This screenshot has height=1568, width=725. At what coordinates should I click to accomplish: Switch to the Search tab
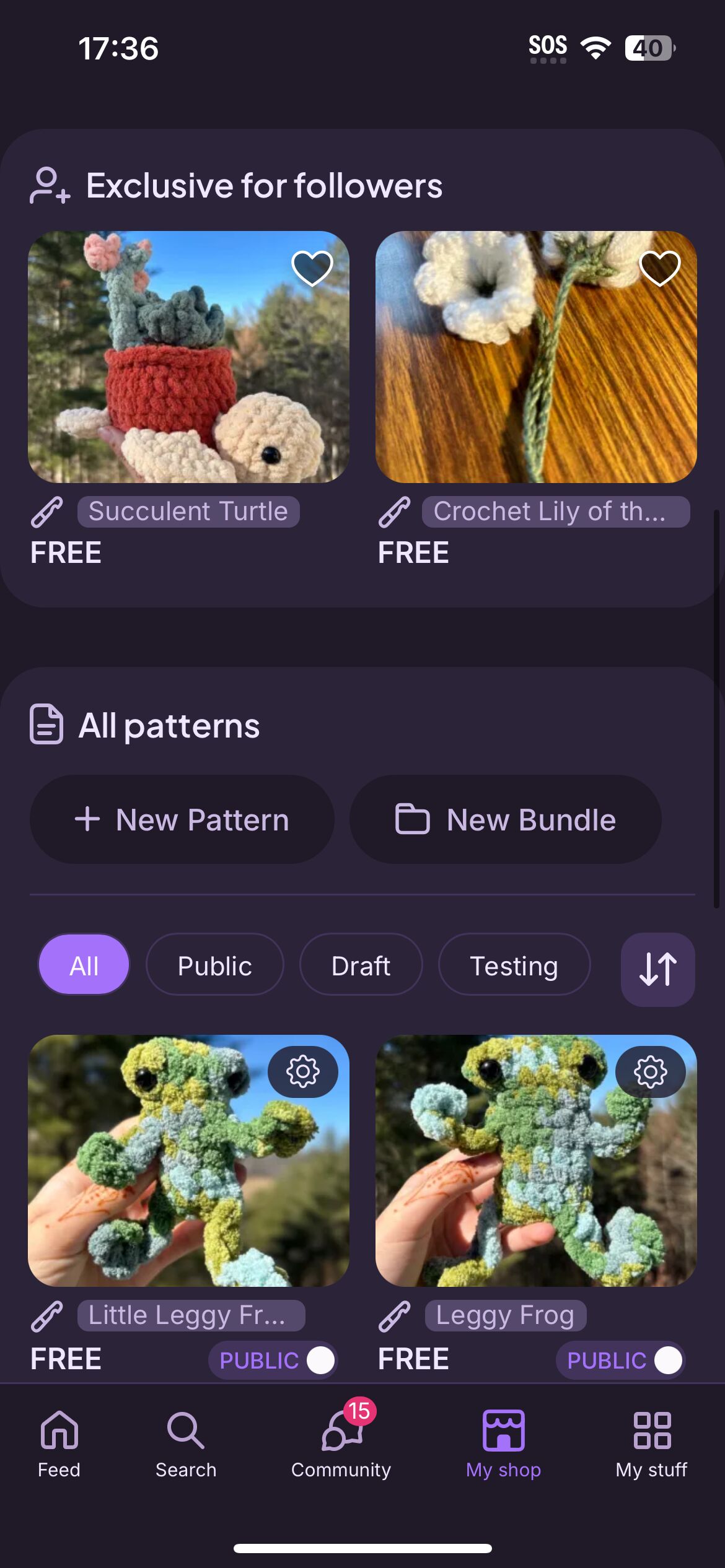pos(186,1444)
